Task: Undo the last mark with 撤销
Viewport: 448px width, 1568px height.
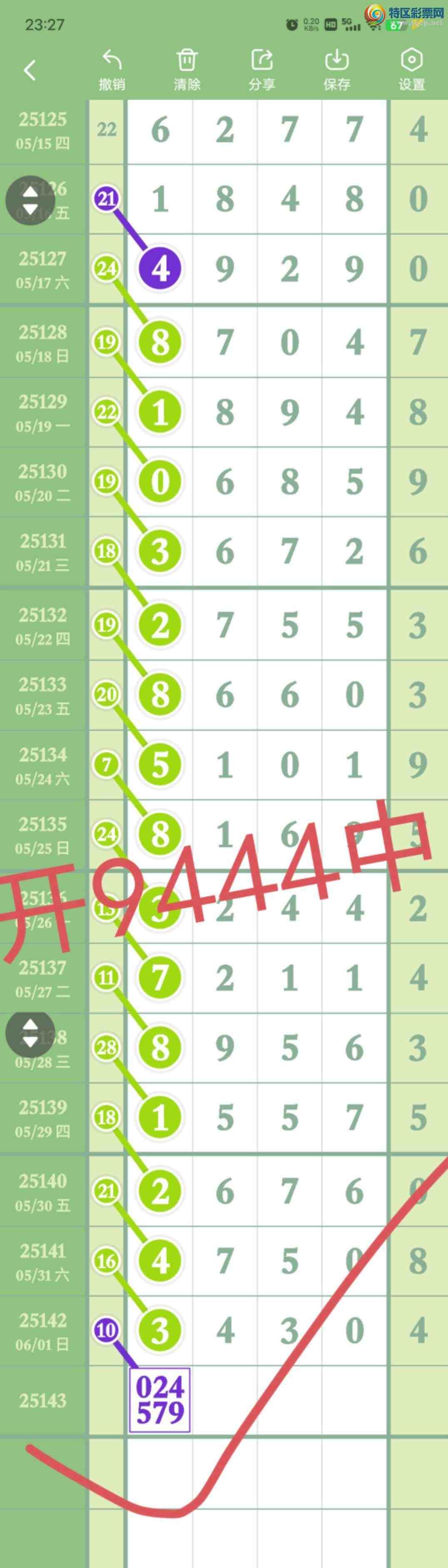Action: point(112,71)
